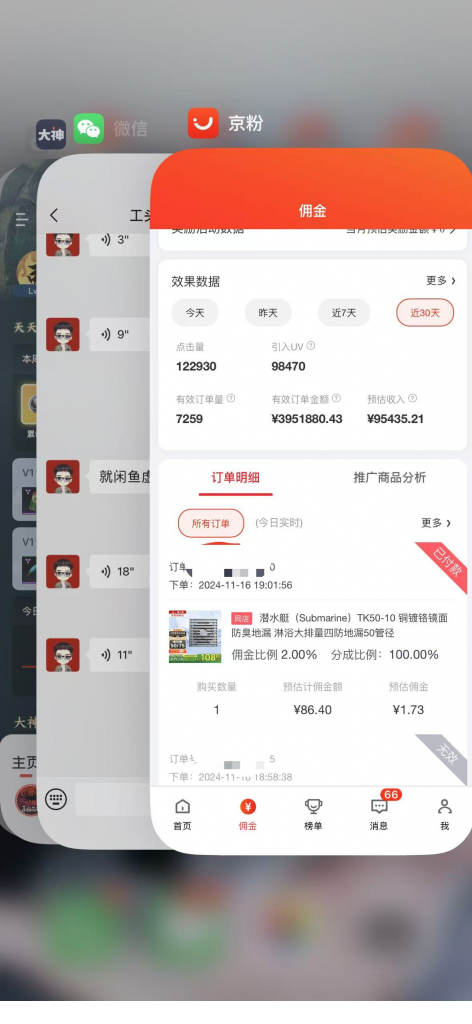Screen dimensions: 472x1024
Task: Open the 京粉 app card
Action: pos(311,502)
